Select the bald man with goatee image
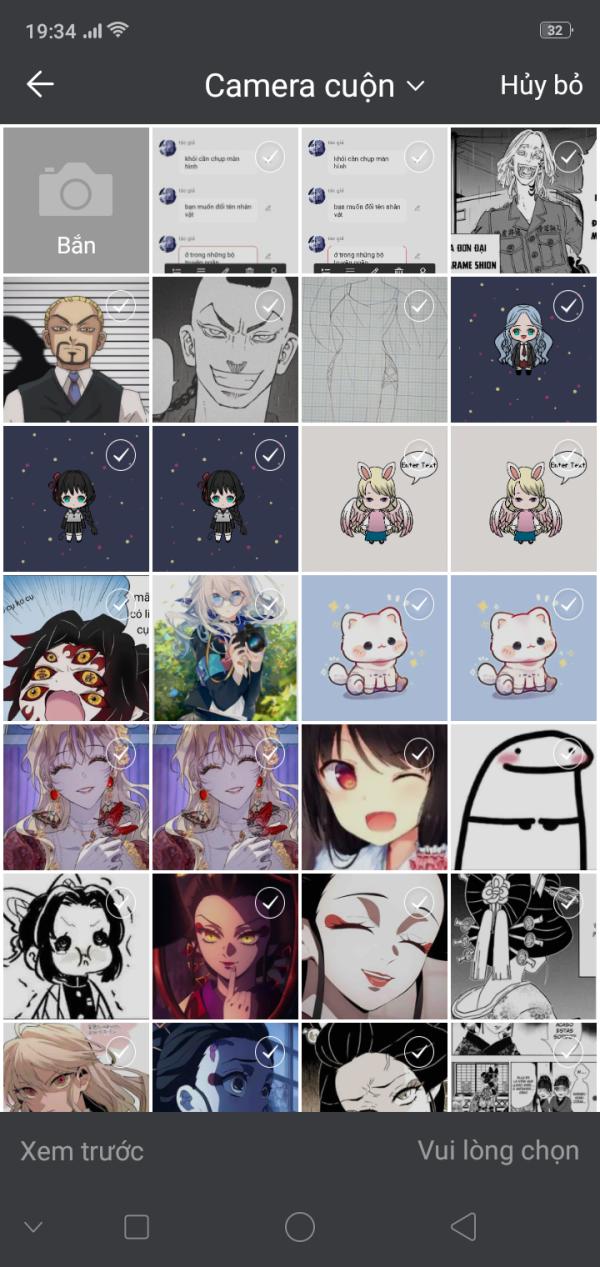Viewport: 600px width, 1267px height. 76,349
